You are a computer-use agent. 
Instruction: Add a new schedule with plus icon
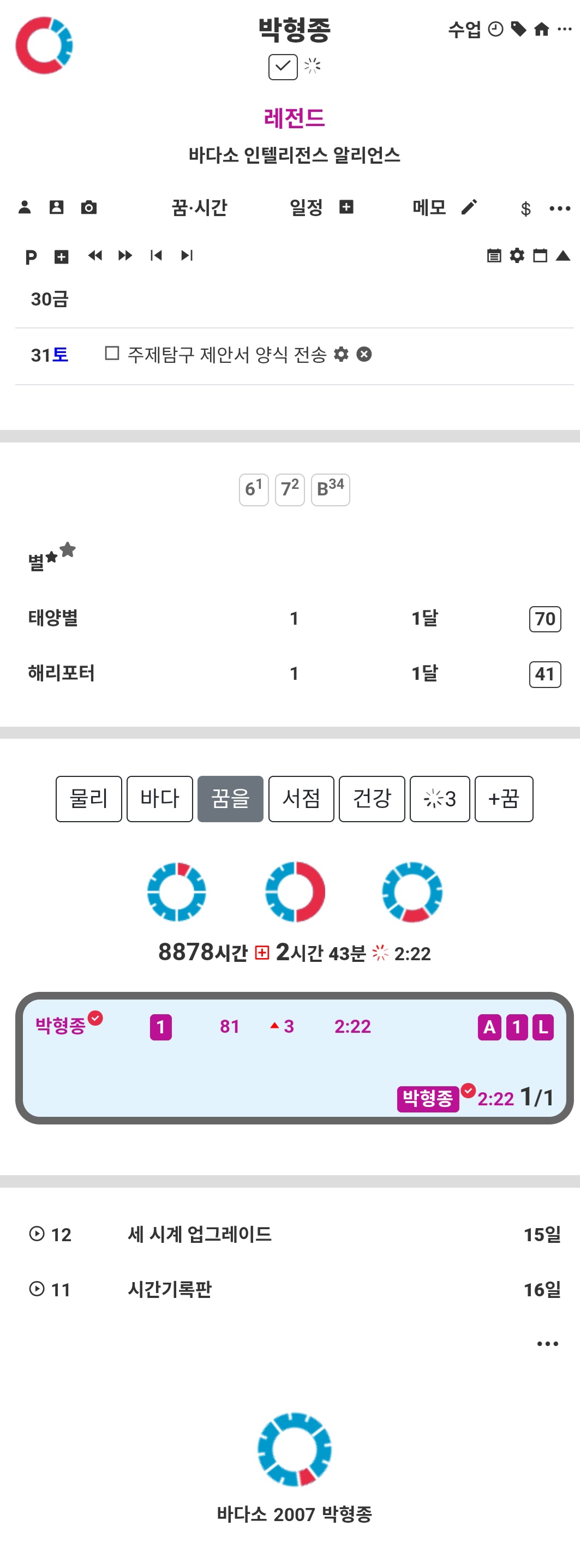(x=346, y=207)
